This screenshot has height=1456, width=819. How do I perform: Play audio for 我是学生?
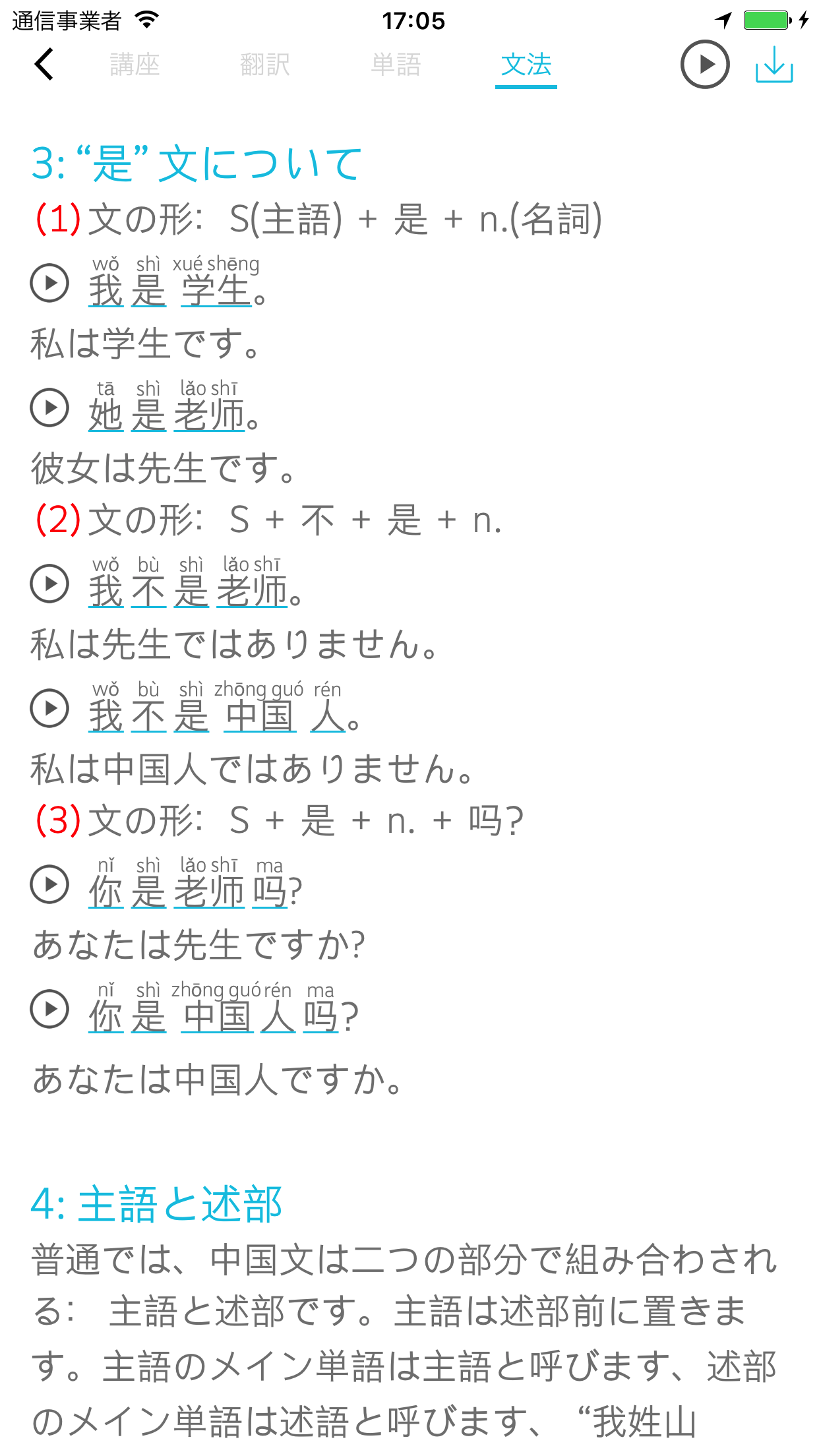coord(49,283)
